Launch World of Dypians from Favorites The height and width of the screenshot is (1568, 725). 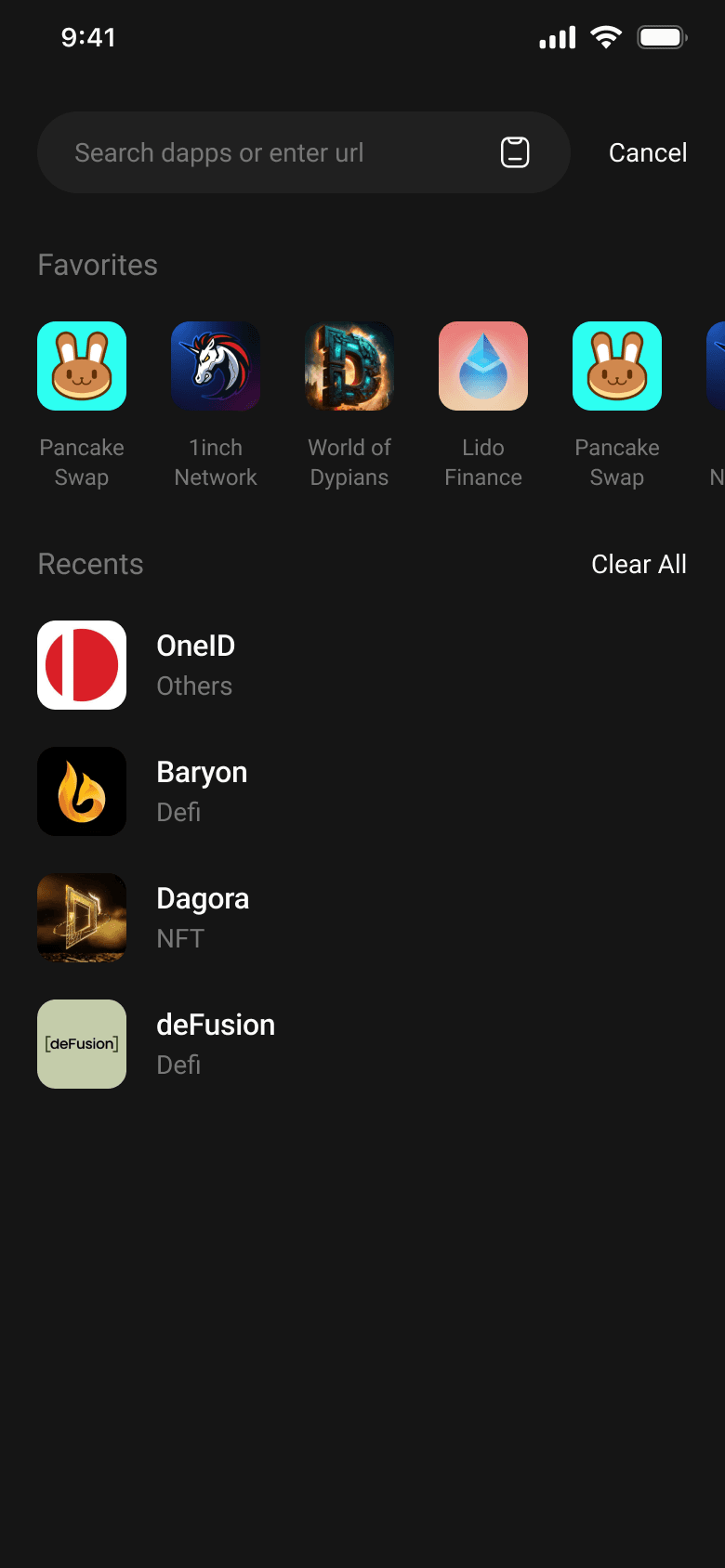(349, 366)
